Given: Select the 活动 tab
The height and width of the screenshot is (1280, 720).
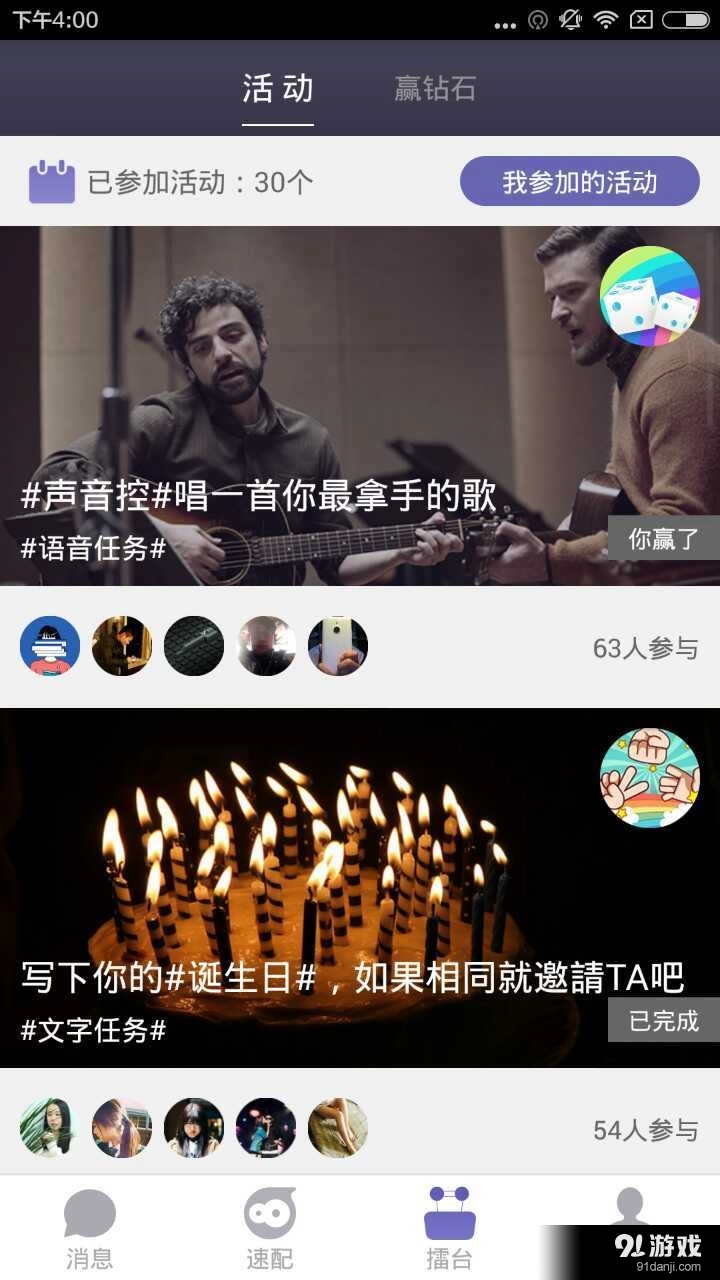Looking at the screenshot, I should (278, 89).
